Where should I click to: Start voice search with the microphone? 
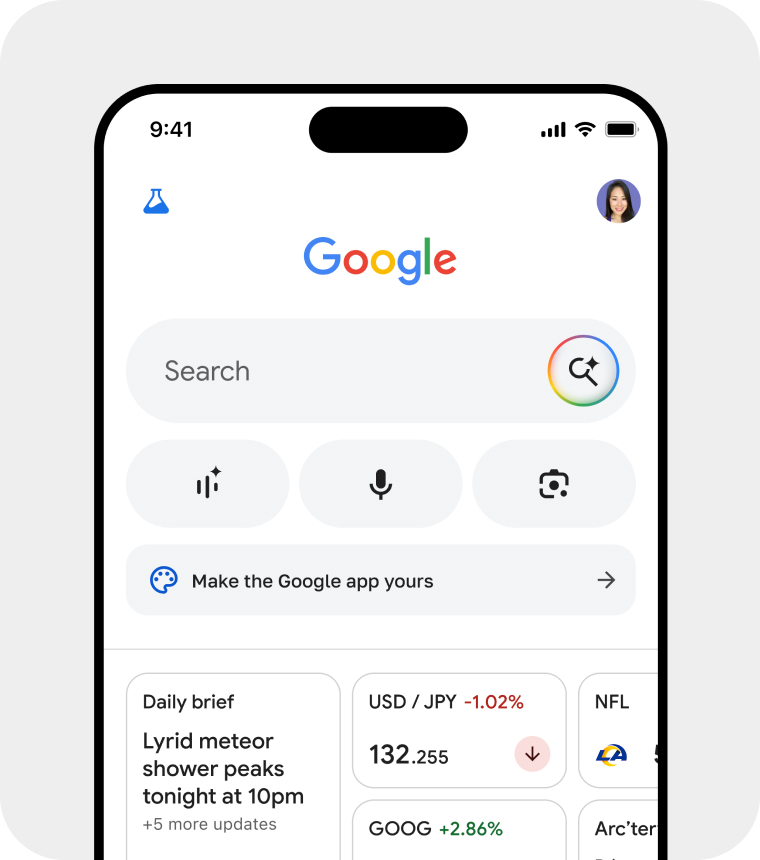click(x=380, y=484)
